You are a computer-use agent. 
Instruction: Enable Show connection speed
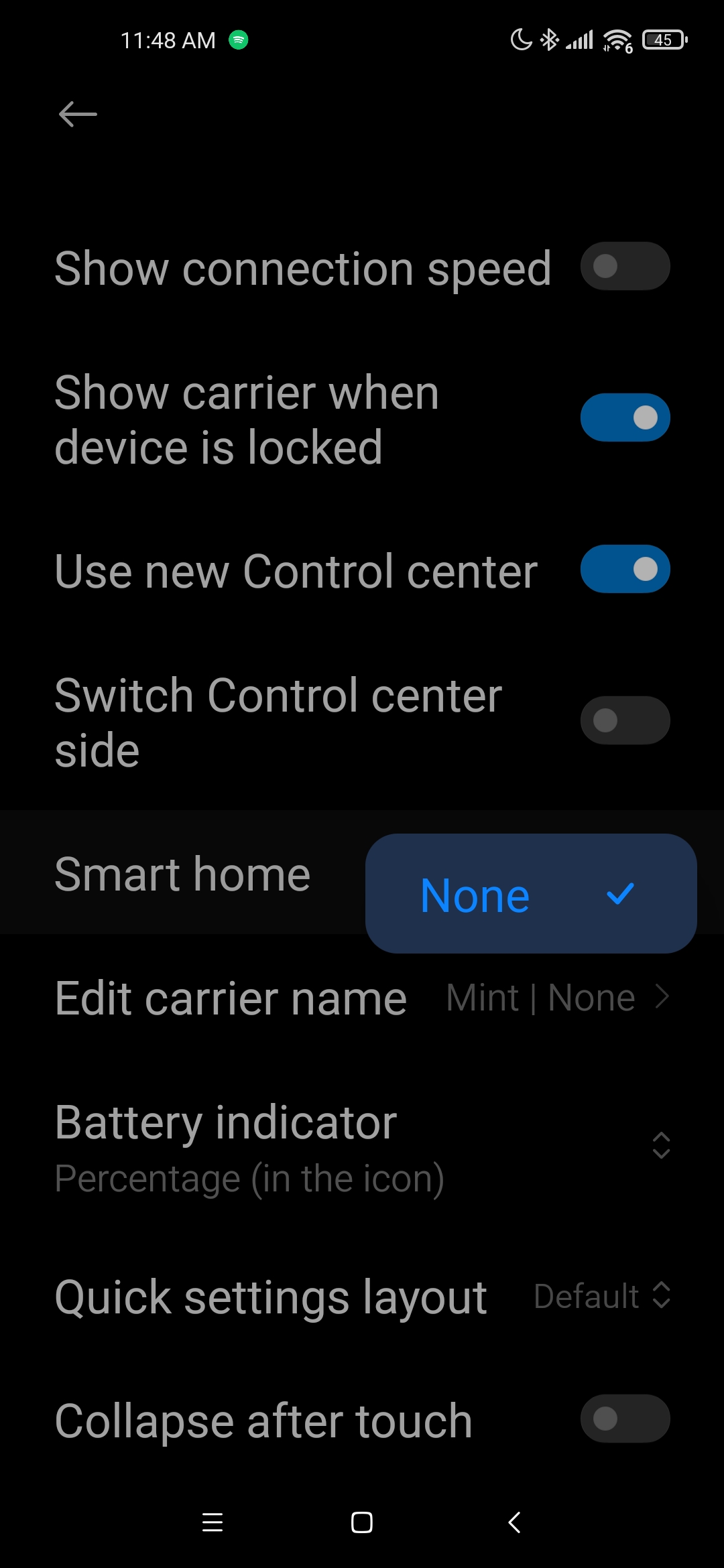(x=625, y=266)
